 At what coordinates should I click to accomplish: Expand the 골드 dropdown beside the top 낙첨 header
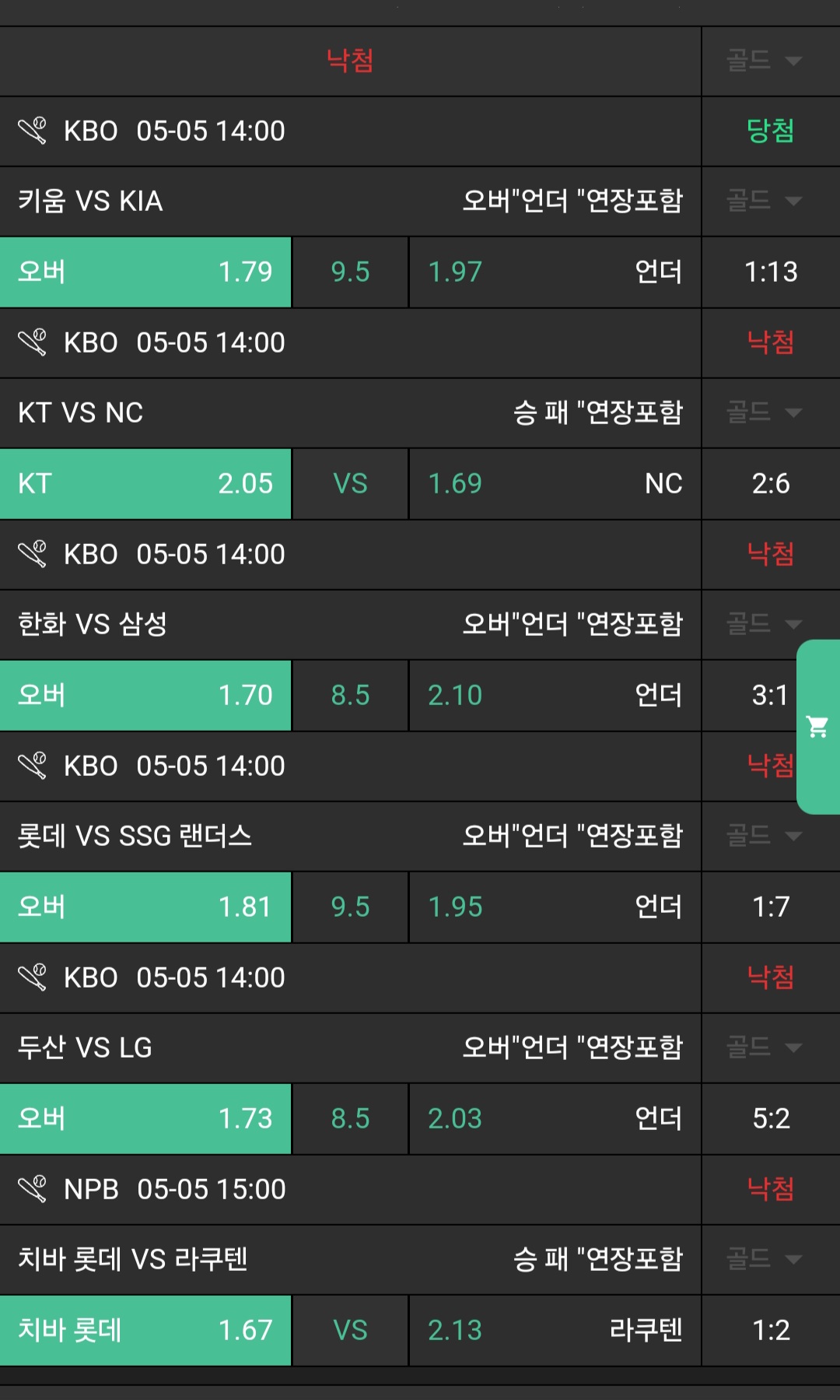(x=764, y=61)
